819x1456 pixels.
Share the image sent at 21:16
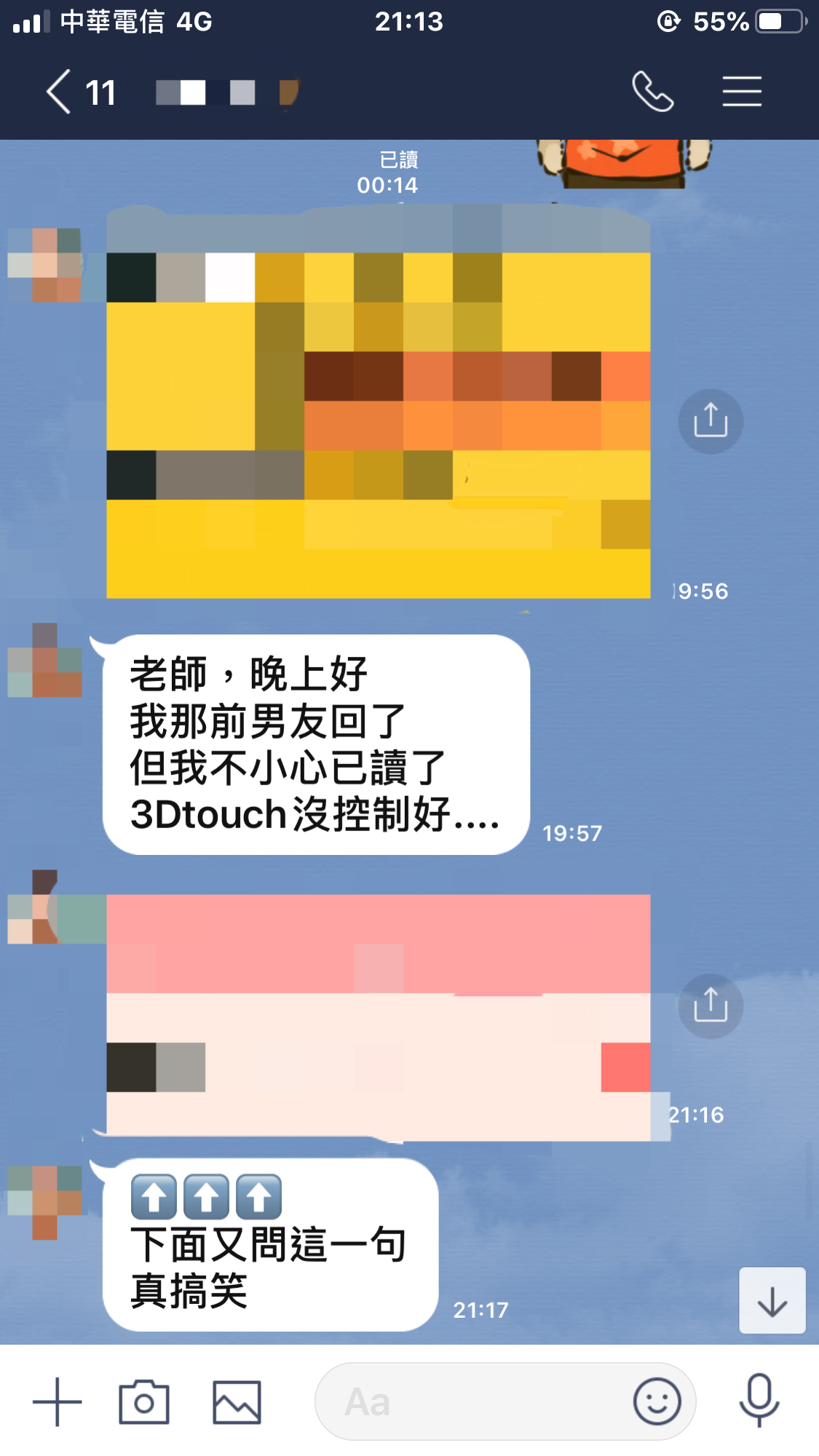[x=710, y=1006]
